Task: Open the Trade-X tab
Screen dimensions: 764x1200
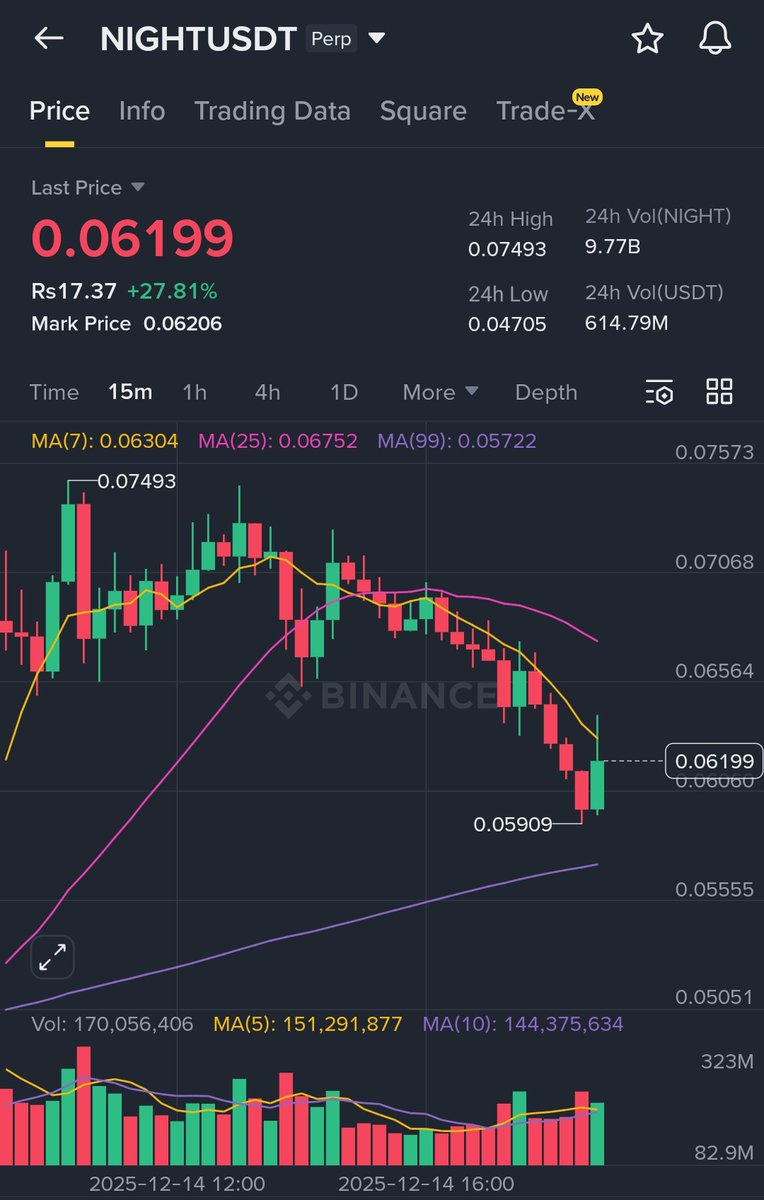Action: click(x=546, y=111)
